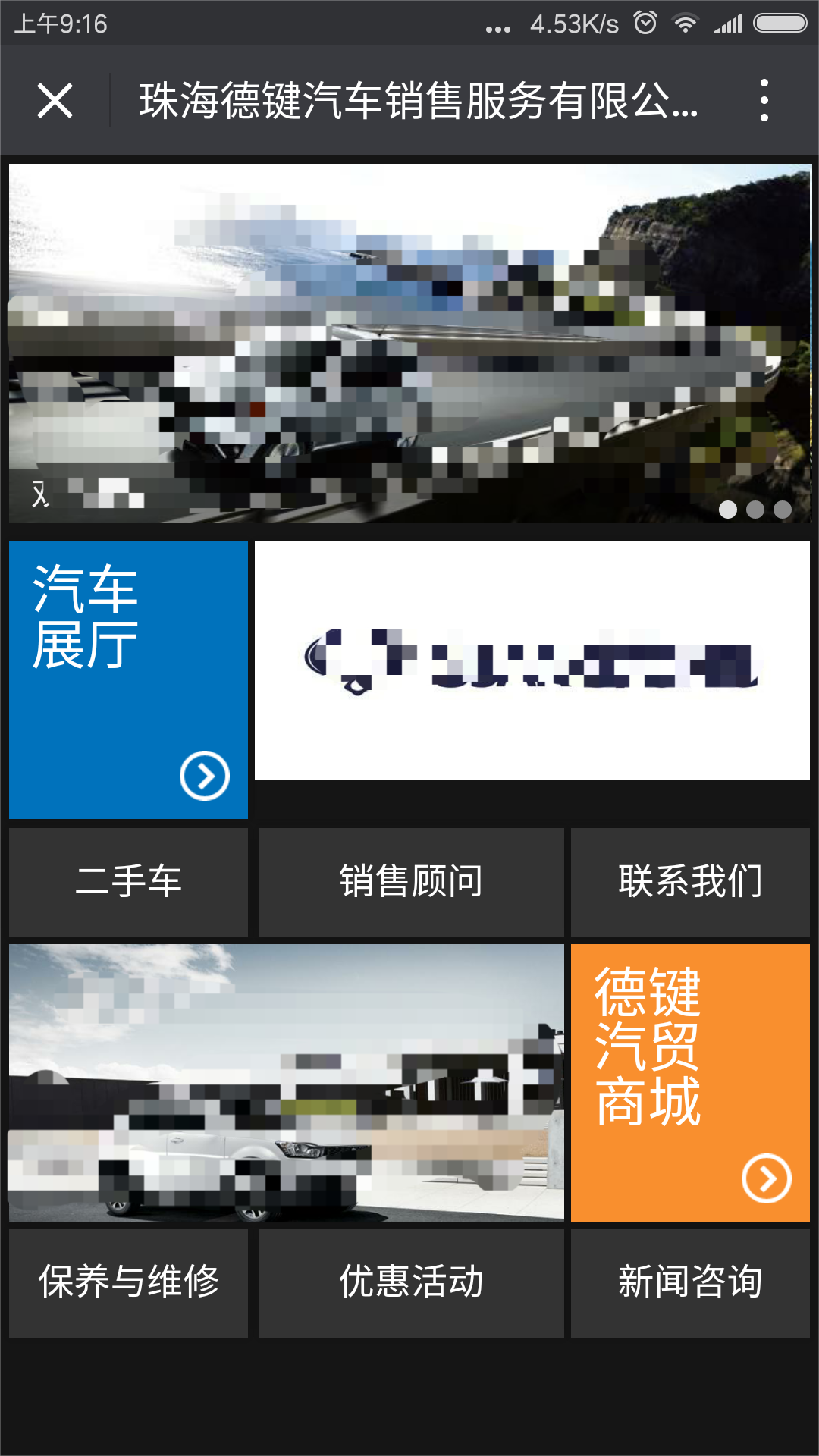Image resolution: width=819 pixels, height=1456 pixels.
Task: Open the three-dot overflow menu
Action: click(764, 101)
